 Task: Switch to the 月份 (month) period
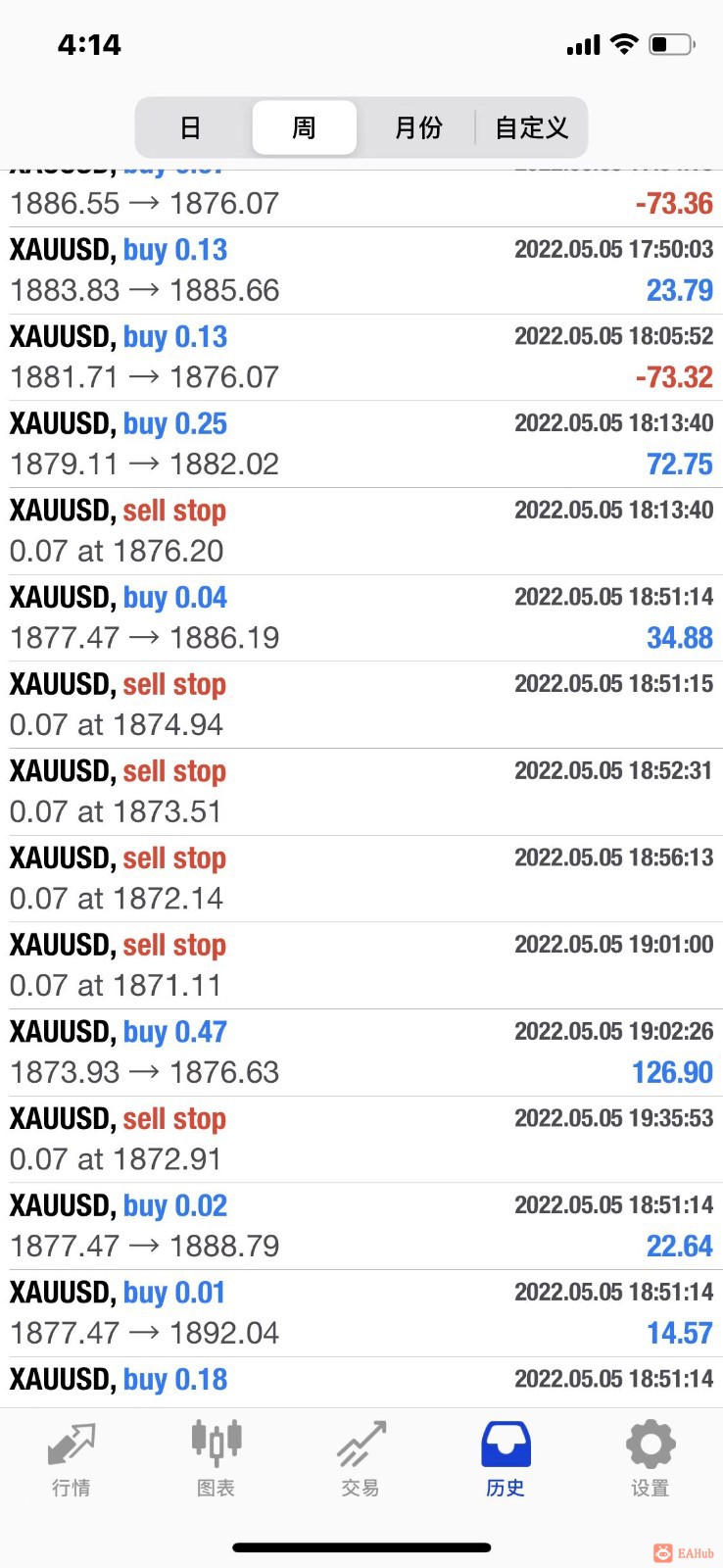coord(418,127)
